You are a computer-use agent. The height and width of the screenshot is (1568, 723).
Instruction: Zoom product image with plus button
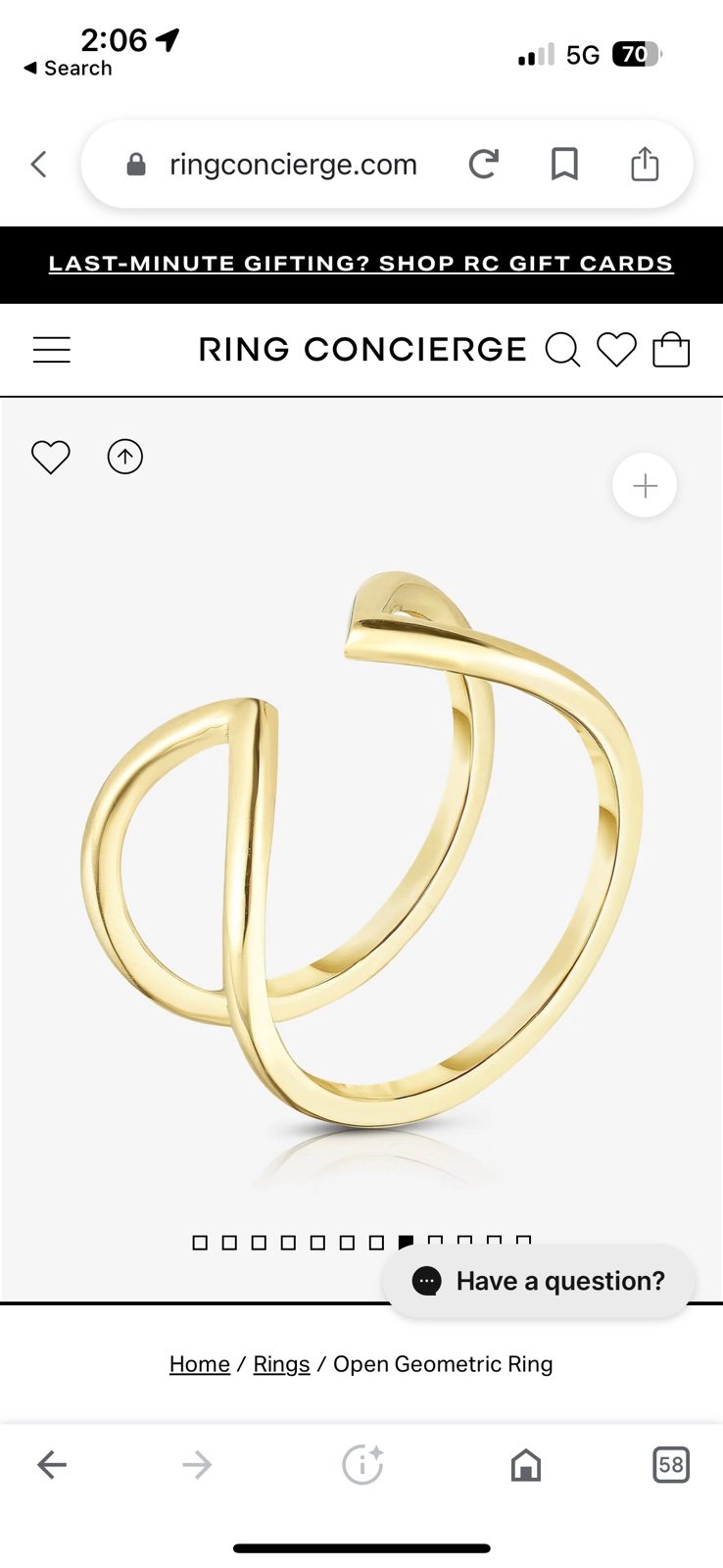(x=645, y=486)
